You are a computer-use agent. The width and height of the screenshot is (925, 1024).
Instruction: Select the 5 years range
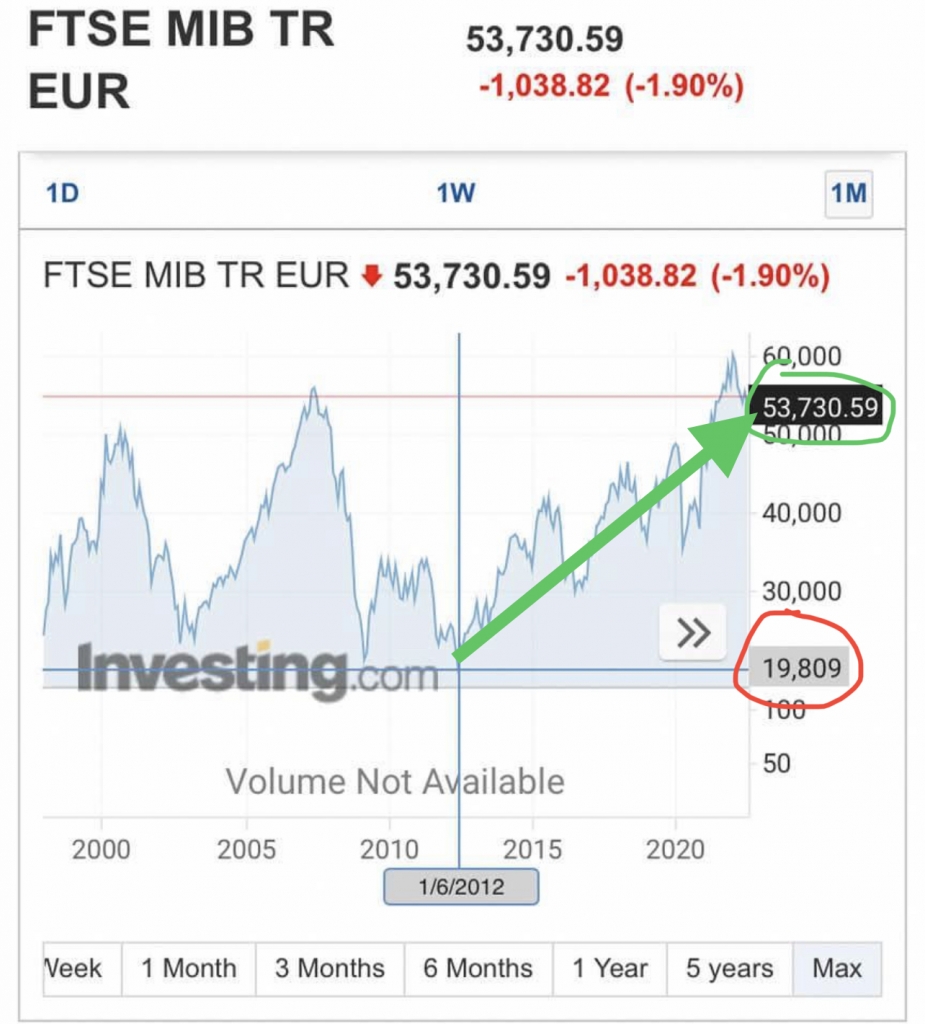click(x=730, y=968)
